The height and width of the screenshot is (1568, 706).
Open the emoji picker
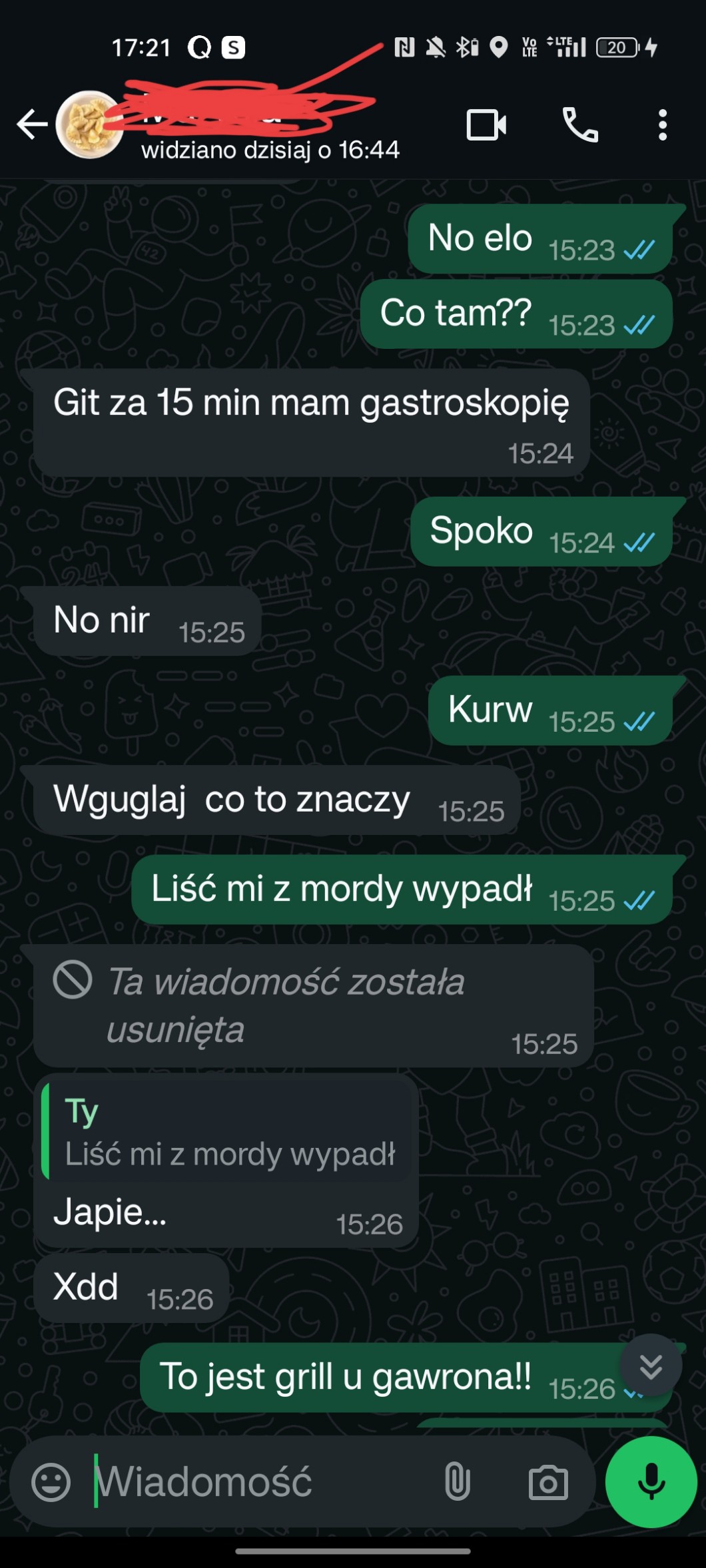pyautogui.click(x=51, y=1482)
